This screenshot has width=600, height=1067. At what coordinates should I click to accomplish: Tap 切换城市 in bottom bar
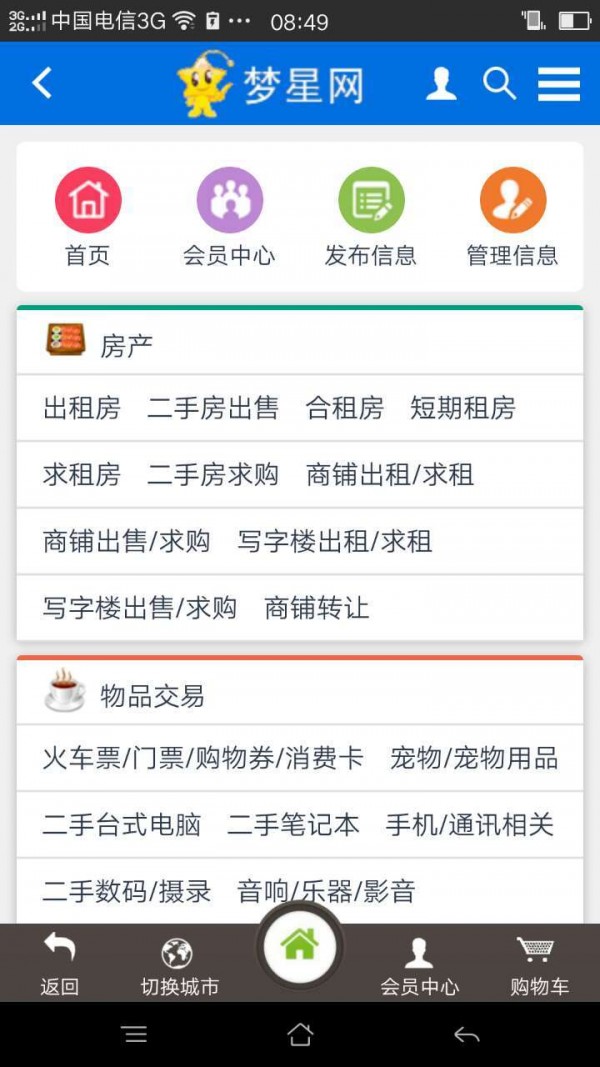point(179,965)
